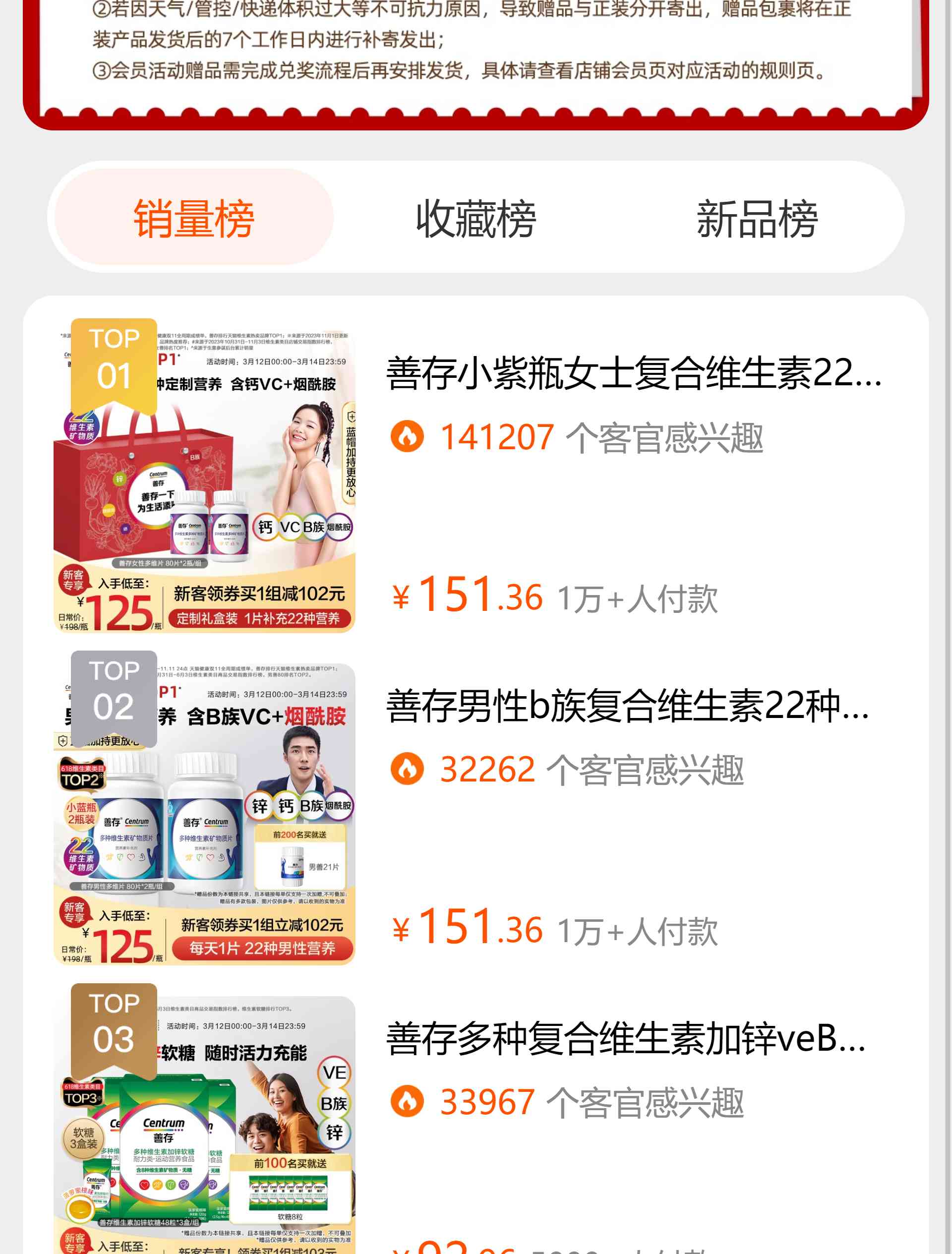Open the TOP 01 善存小紫瓶女士复合维生素 product
The height and width of the screenshot is (1254, 952).
pyautogui.click(x=633, y=374)
